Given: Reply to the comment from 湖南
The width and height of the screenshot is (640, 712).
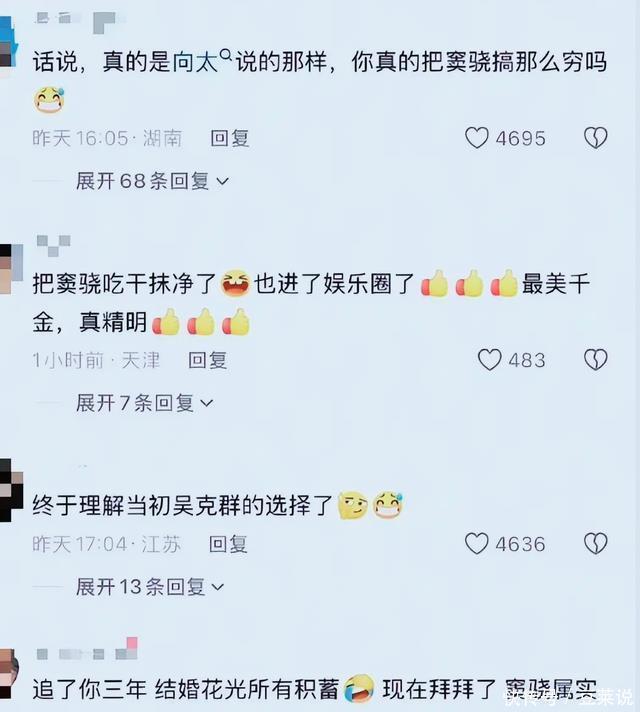Looking at the screenshot, I should 229,138.
